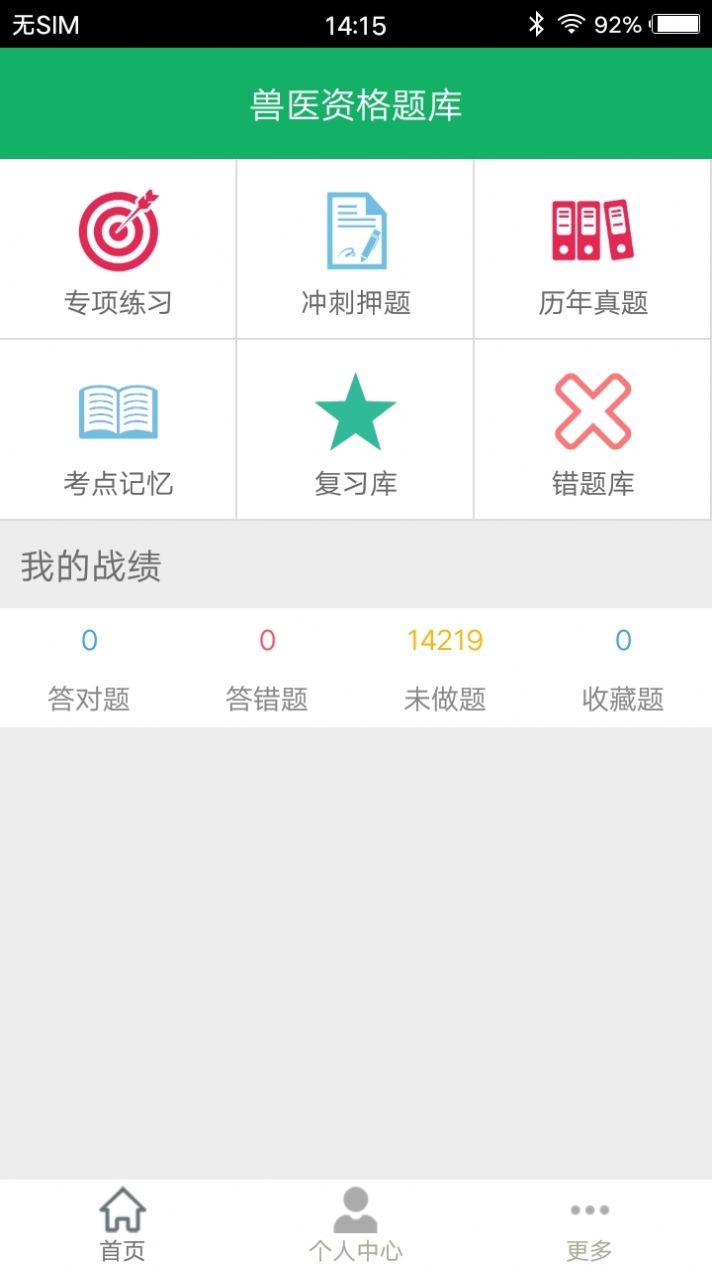Open 错题库 wrong questions
The height and width of the screenshot is (1272, 712).
point(593,430)
